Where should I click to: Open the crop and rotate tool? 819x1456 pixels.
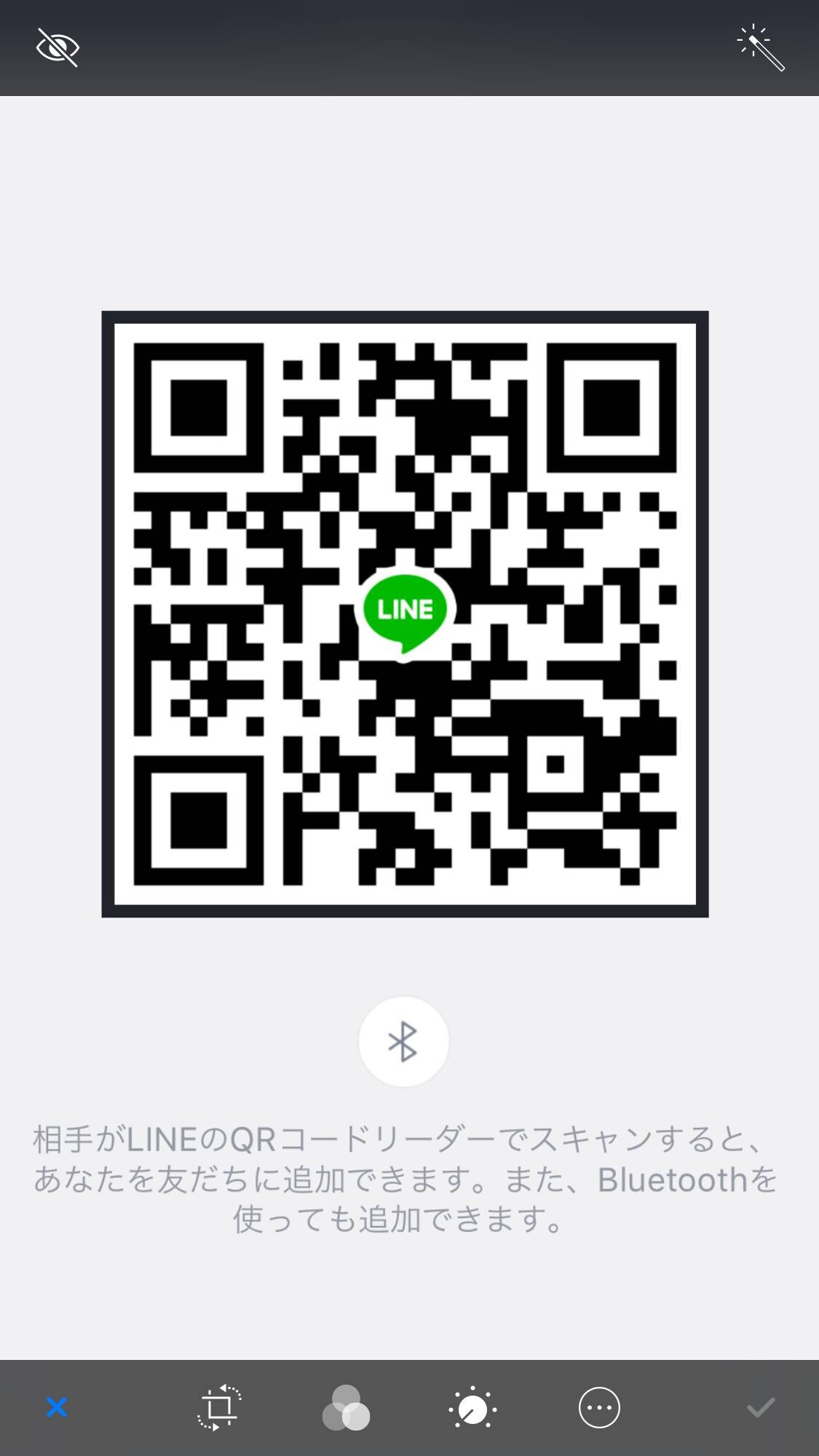pyautogui.click(x=219, y=1407)
